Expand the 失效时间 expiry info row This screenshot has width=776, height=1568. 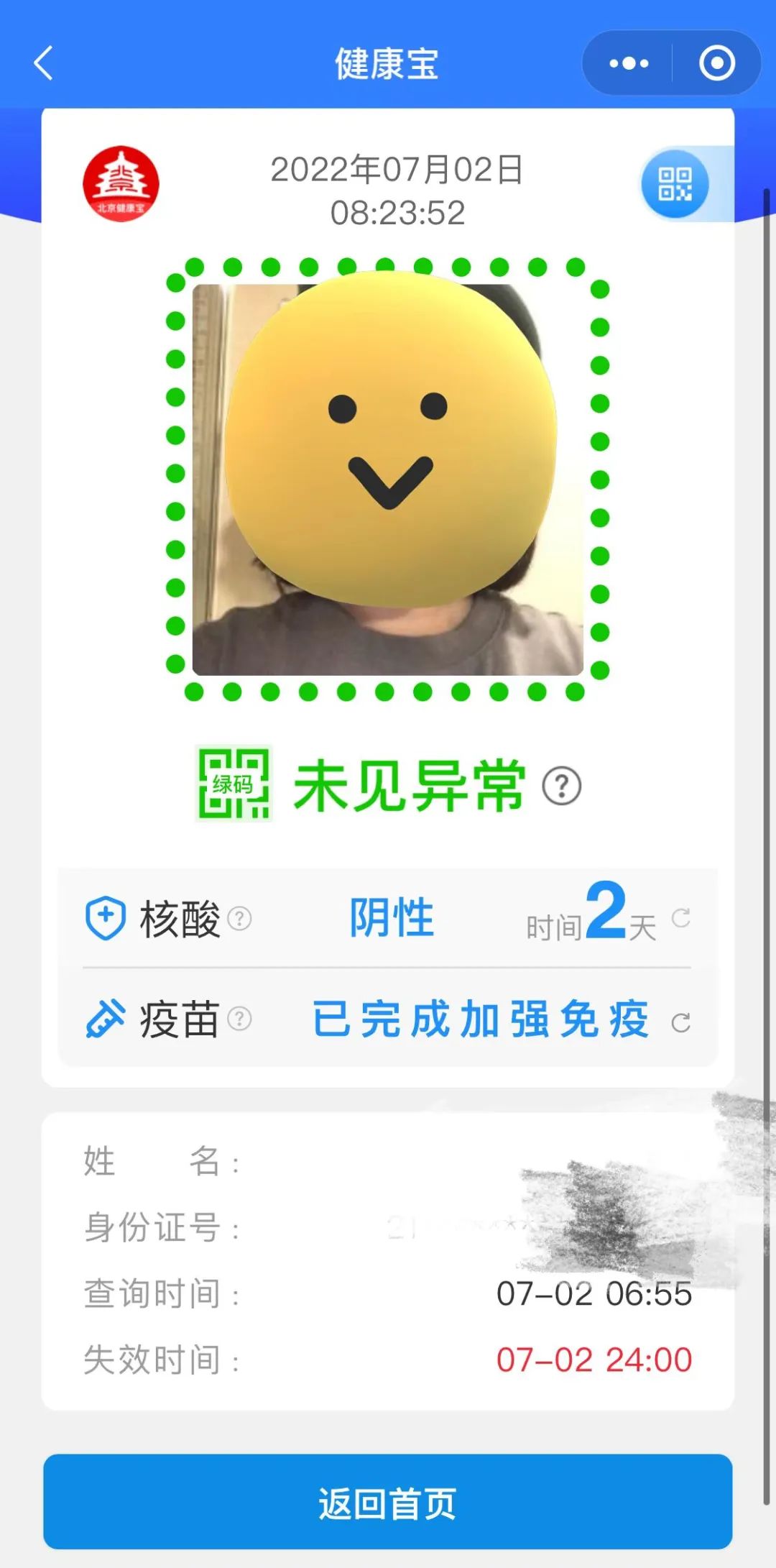[388, 1360]
